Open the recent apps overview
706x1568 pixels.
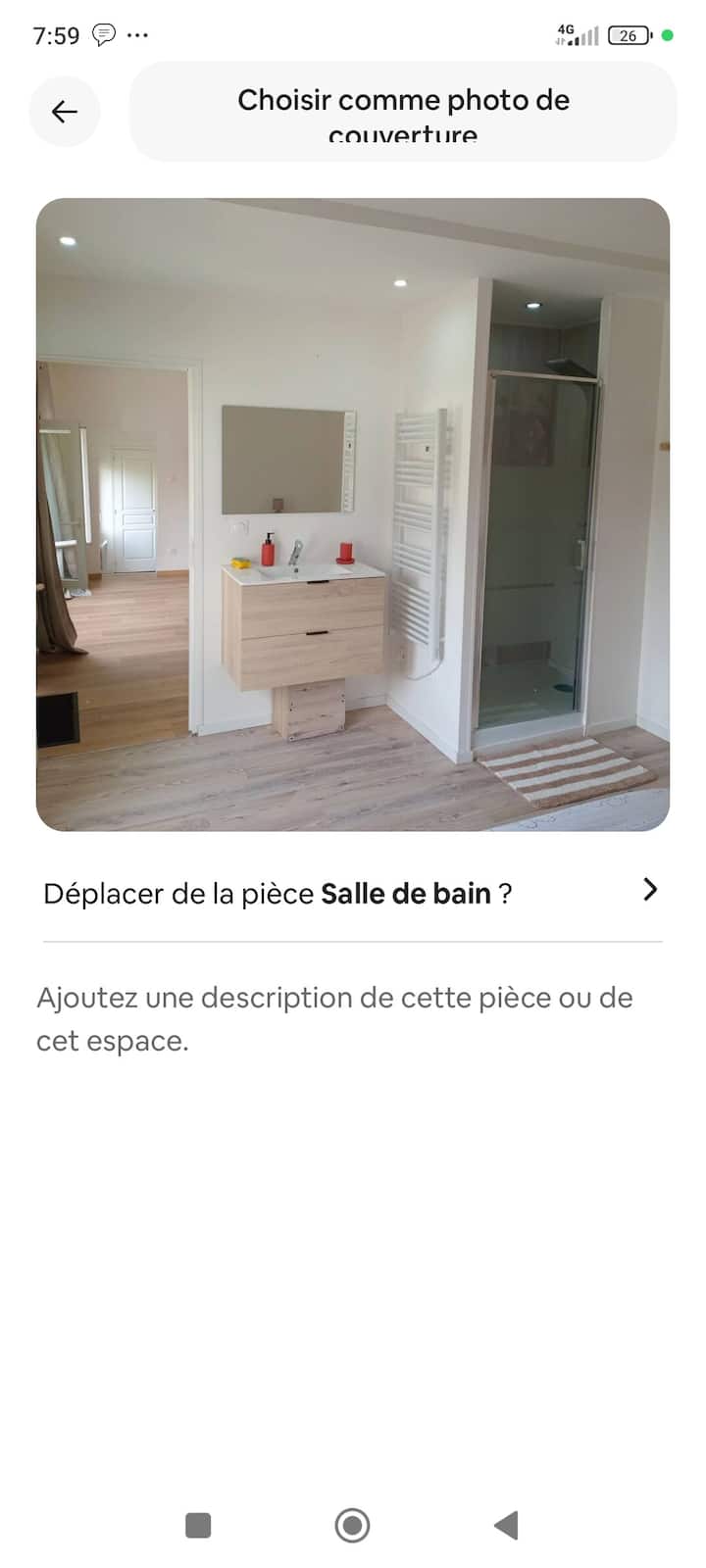click(198, 1525)
